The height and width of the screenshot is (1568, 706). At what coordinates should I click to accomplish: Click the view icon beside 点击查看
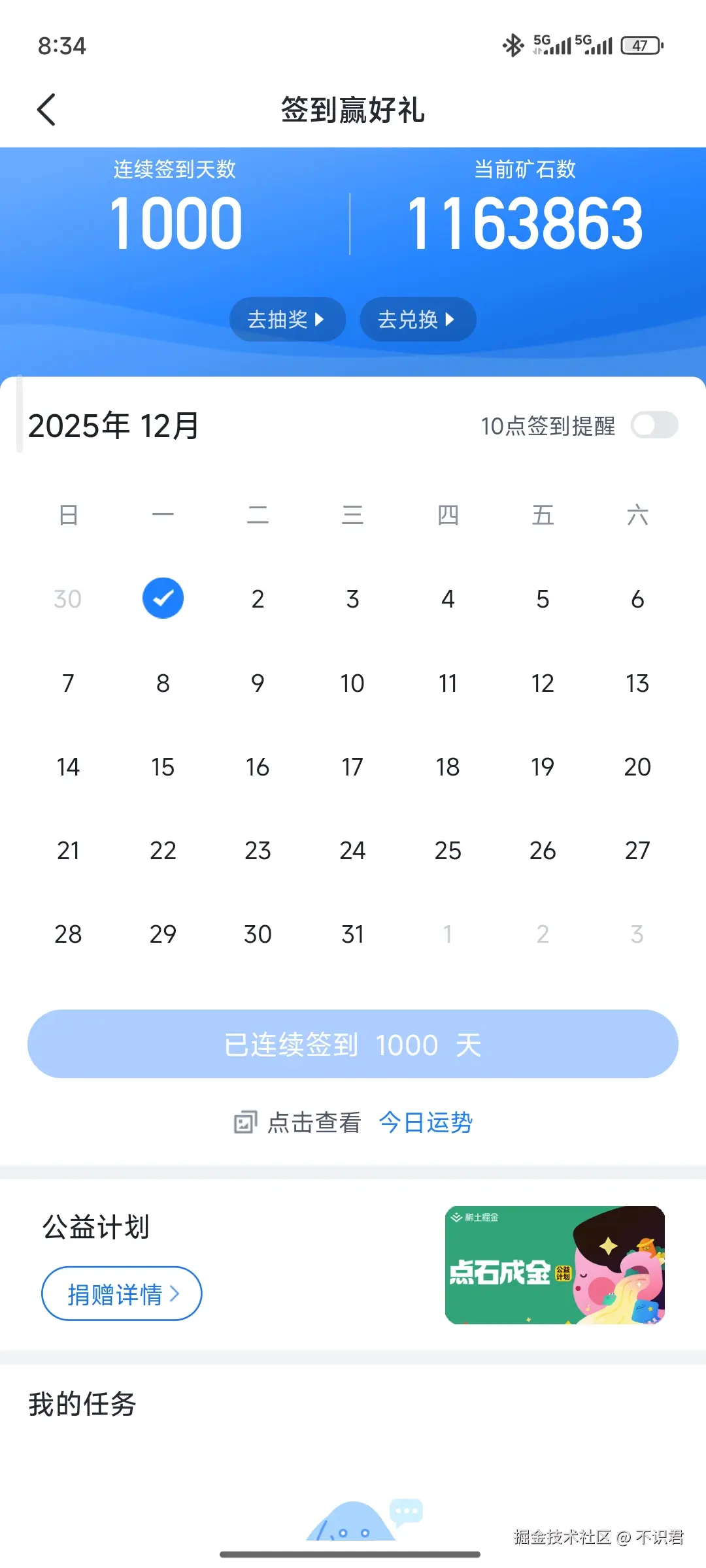coord(245,1122)
